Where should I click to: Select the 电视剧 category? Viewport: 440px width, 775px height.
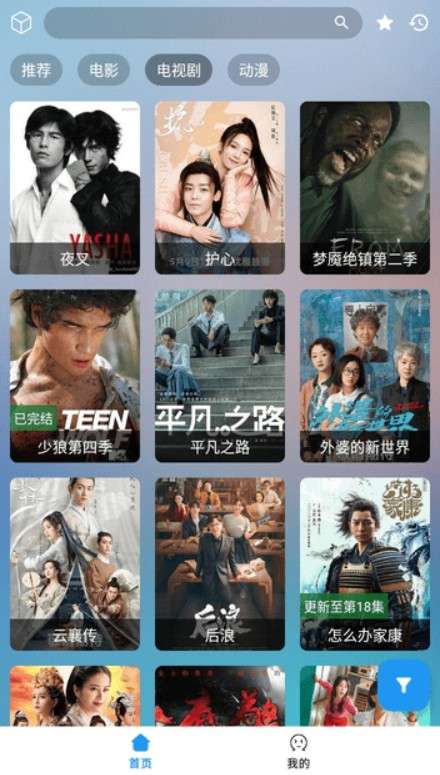coord(178,70)
